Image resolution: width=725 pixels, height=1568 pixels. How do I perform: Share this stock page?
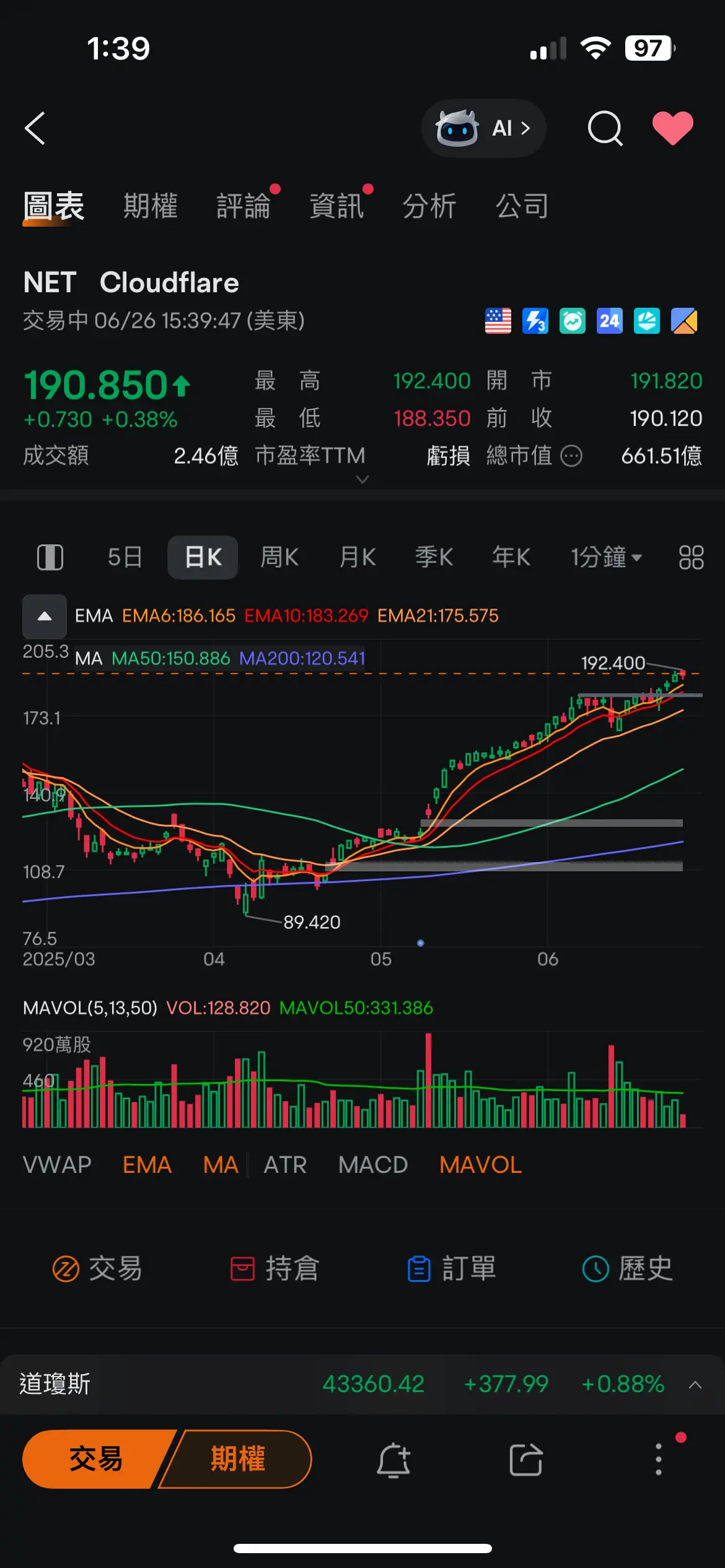click(526, 1460)
